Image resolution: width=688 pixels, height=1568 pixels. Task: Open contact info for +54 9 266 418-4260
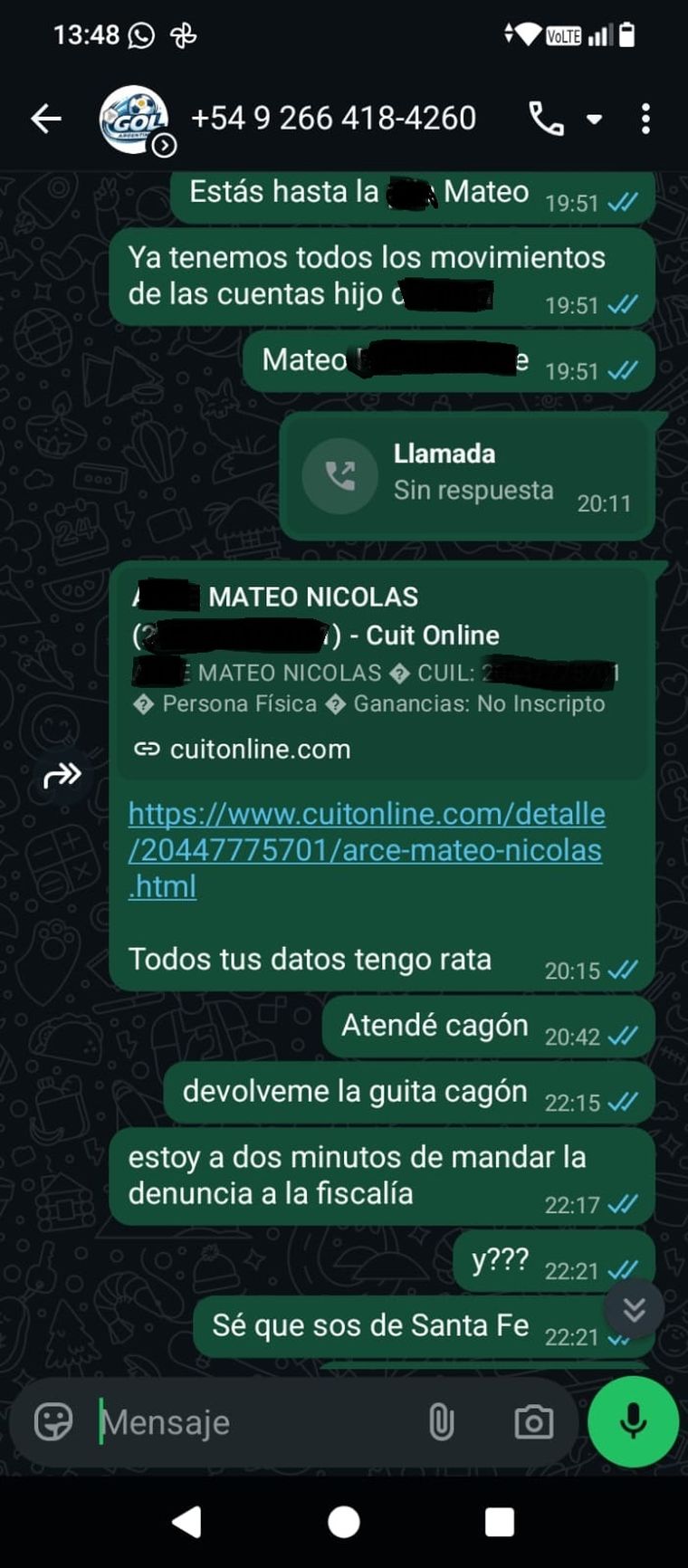pos(333,119)
